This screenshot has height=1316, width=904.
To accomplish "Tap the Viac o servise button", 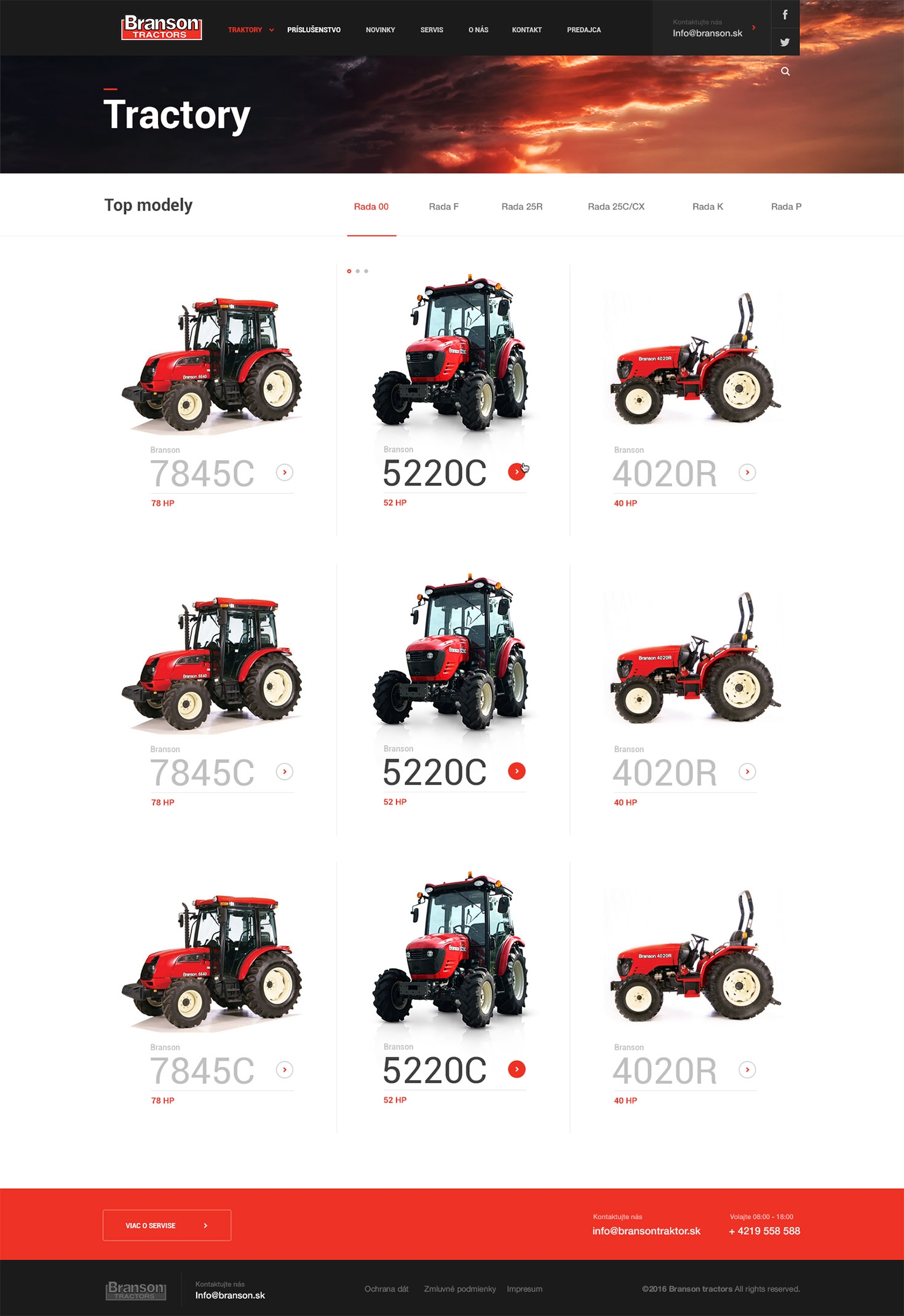I will tap(167, 1225).
